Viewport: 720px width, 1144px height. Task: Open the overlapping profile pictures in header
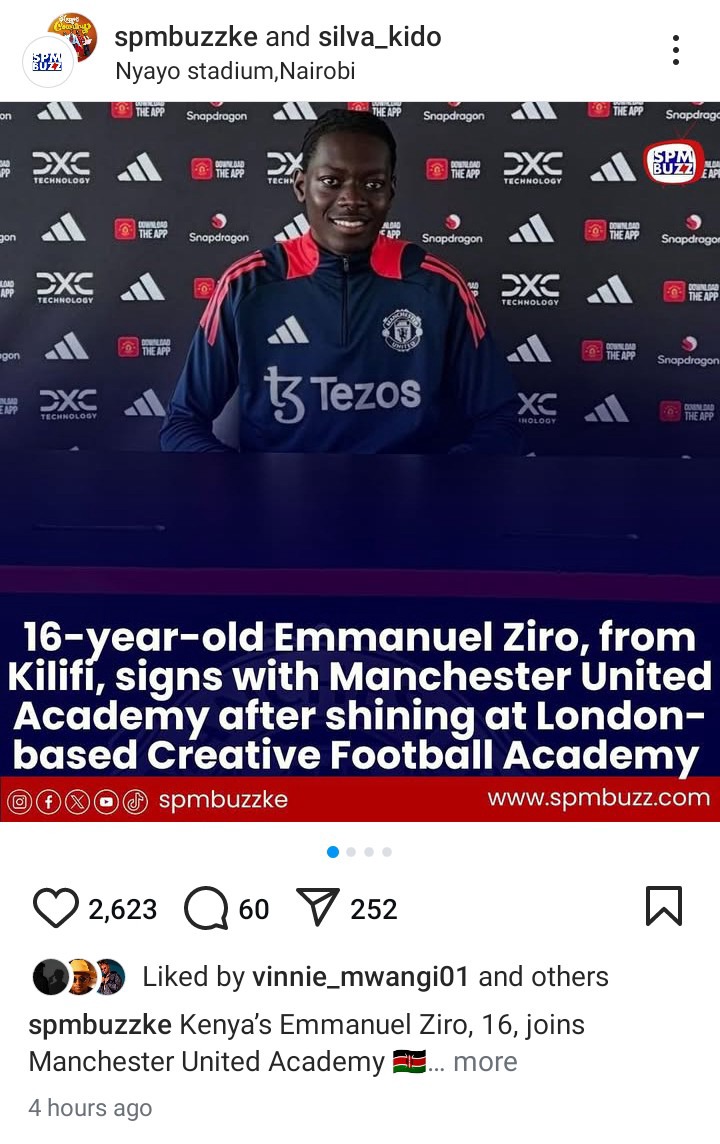point(60,50)
